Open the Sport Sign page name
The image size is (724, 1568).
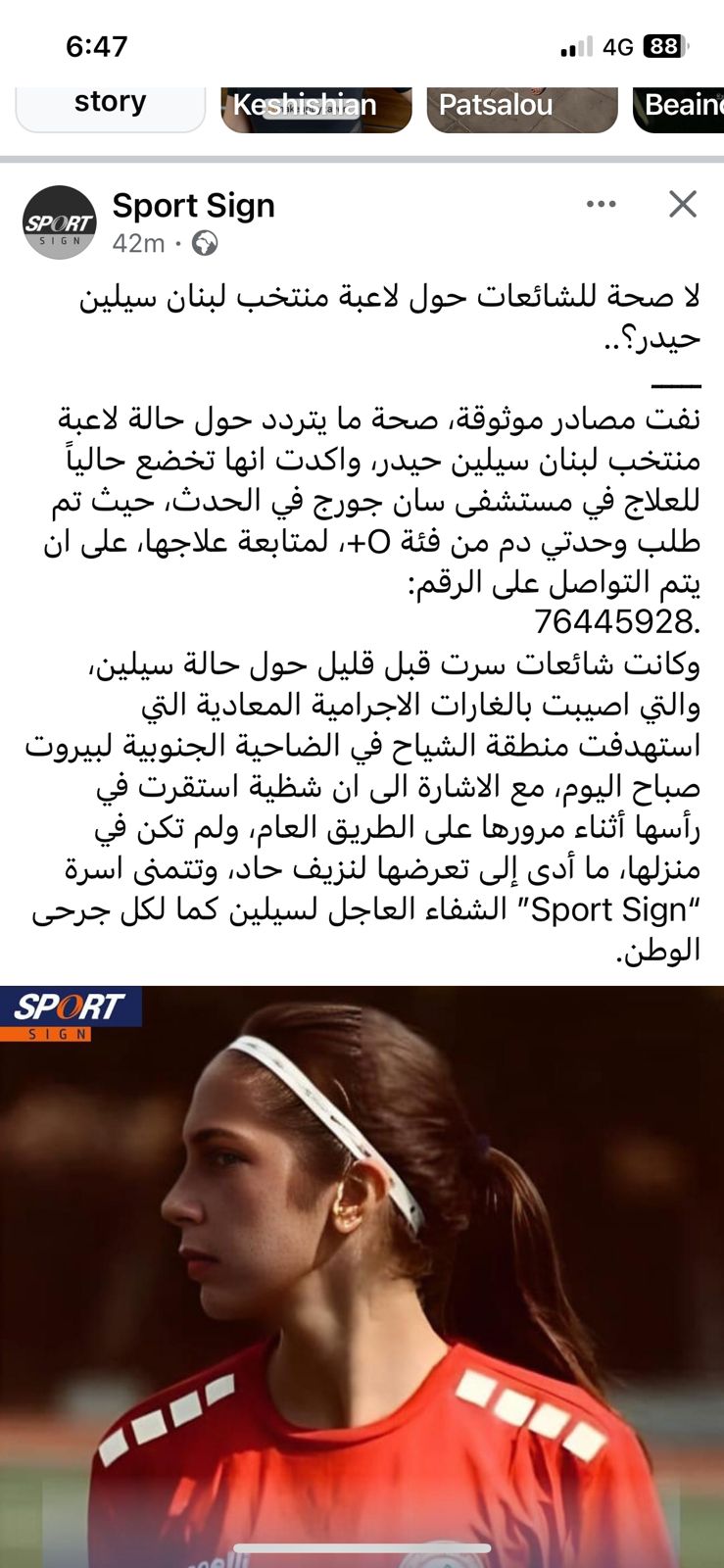(193, 206)
